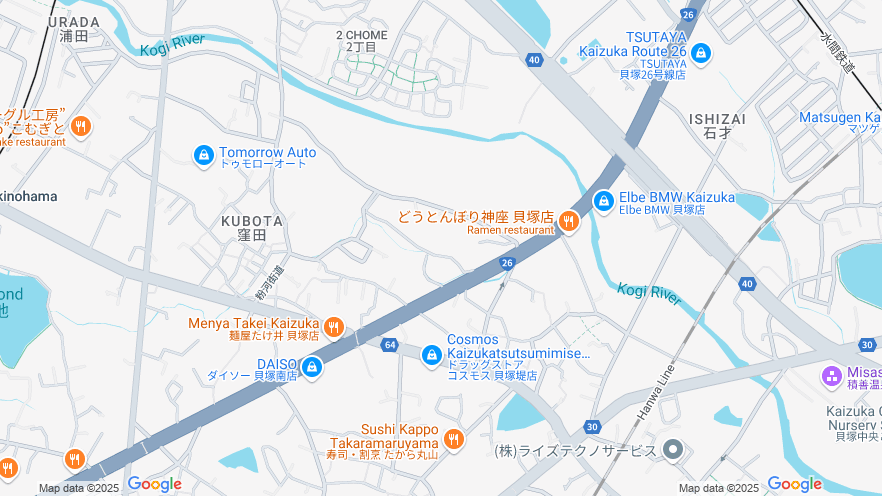The width and height of the screenshot is (882, 496).
Task: Open the Sushi Kappo Takaramaruyama marker
Action: (453, 438)
